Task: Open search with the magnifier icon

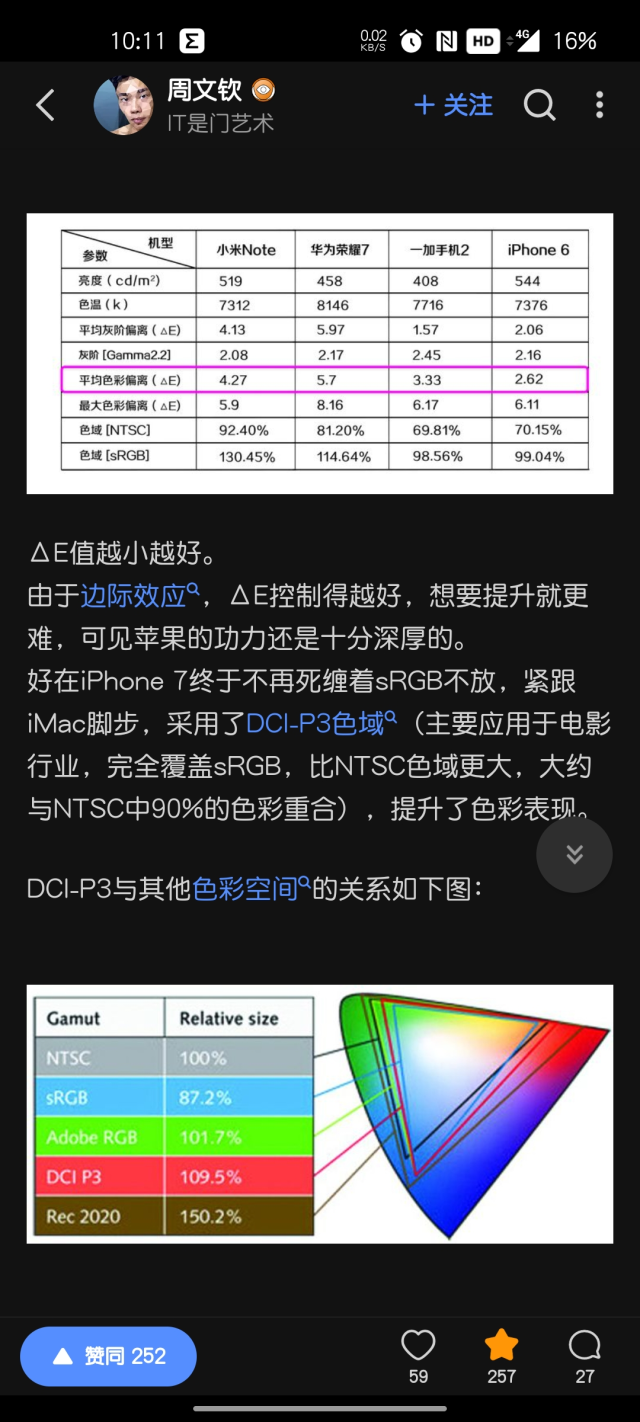Action: (x=539, y=105)
